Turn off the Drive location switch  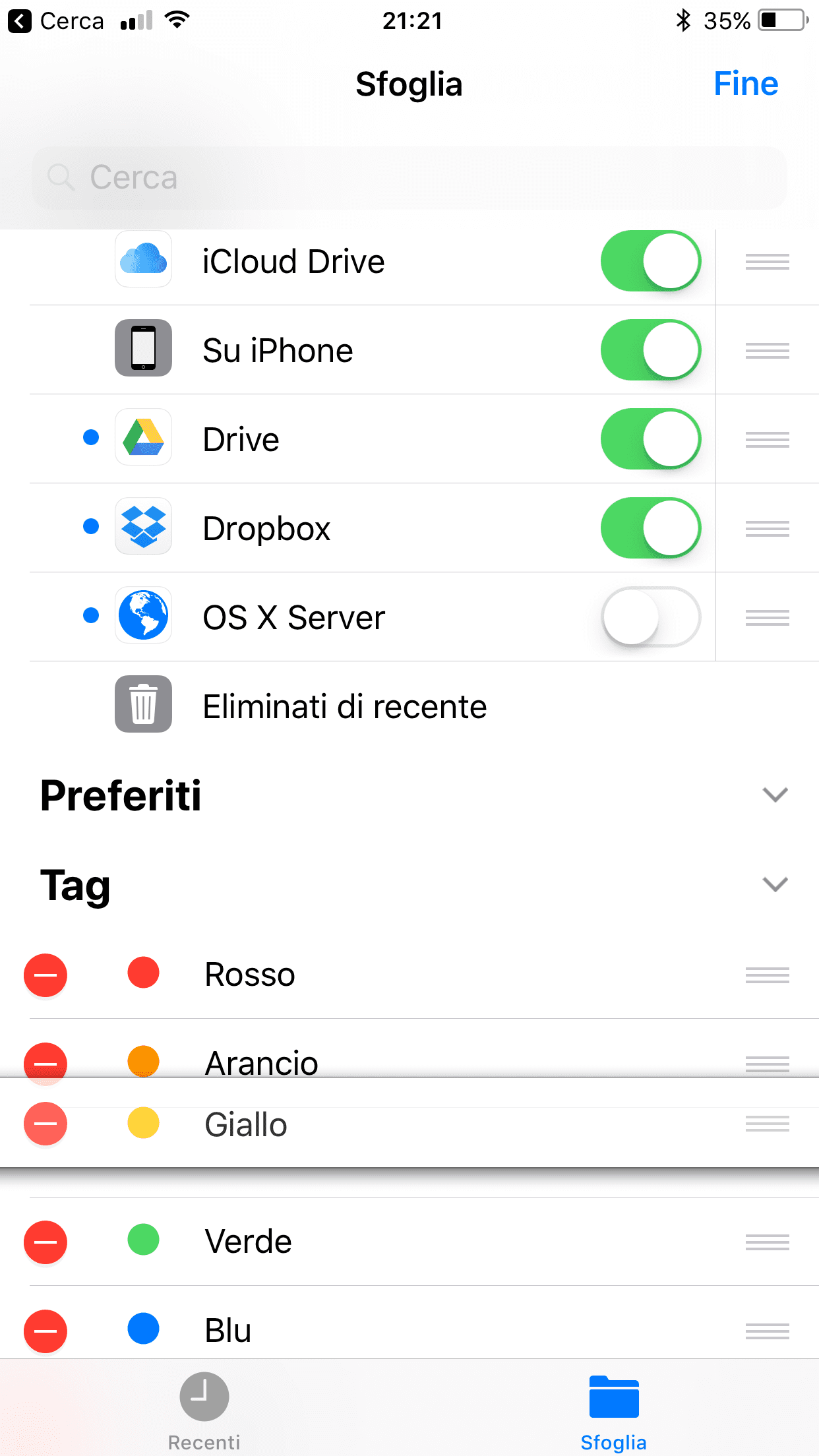(x=651, y=439)
